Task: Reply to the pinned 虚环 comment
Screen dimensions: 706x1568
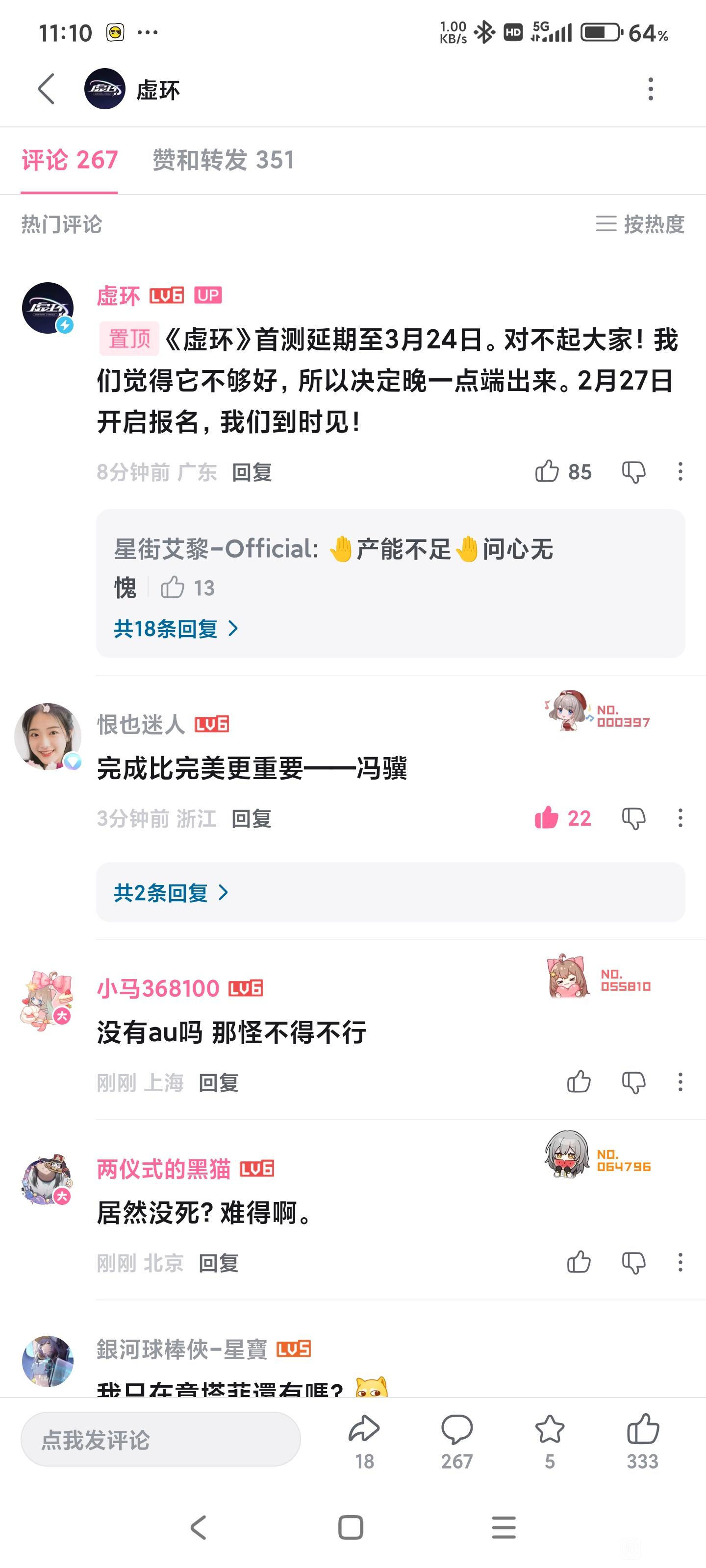Action: tap(252, 472)
